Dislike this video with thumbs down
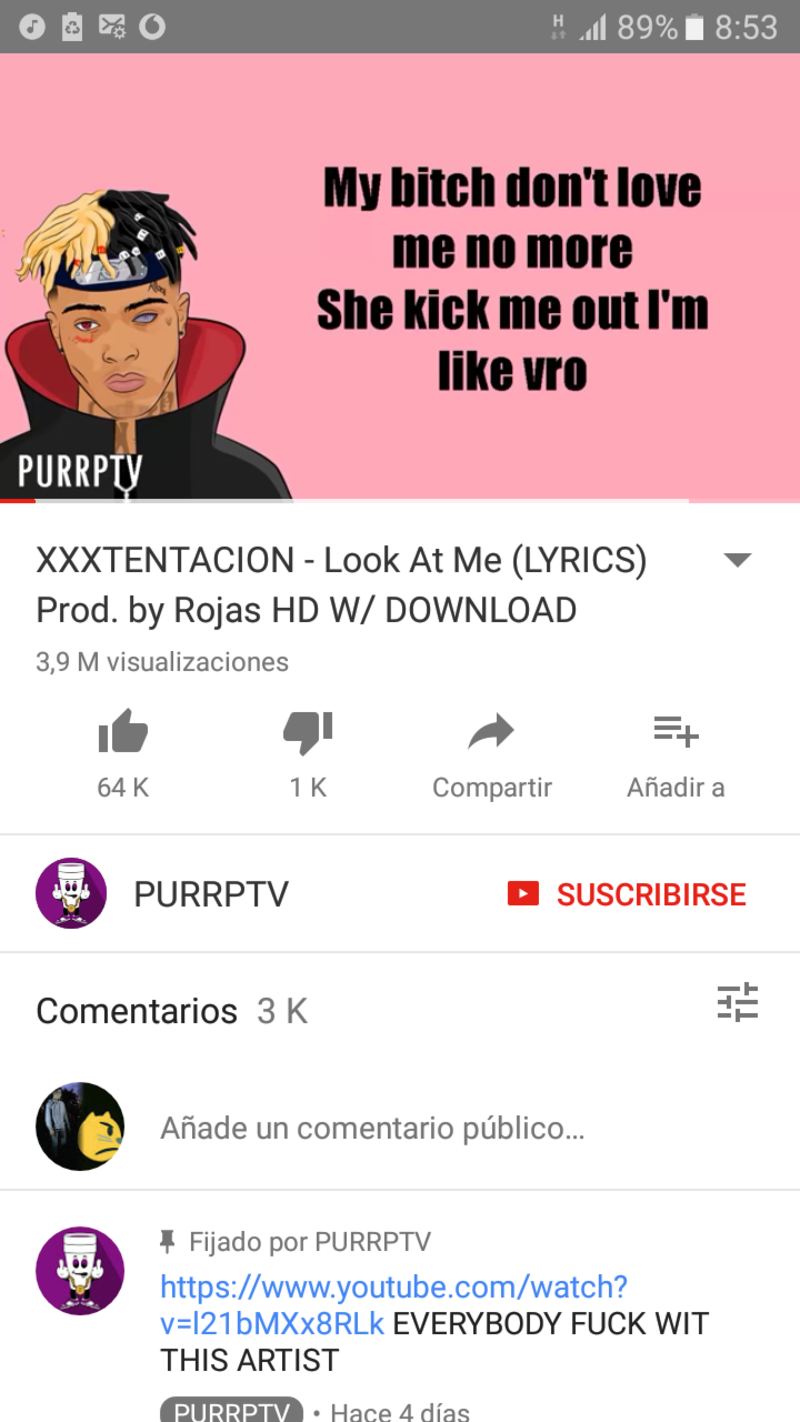 pos(308,733)
